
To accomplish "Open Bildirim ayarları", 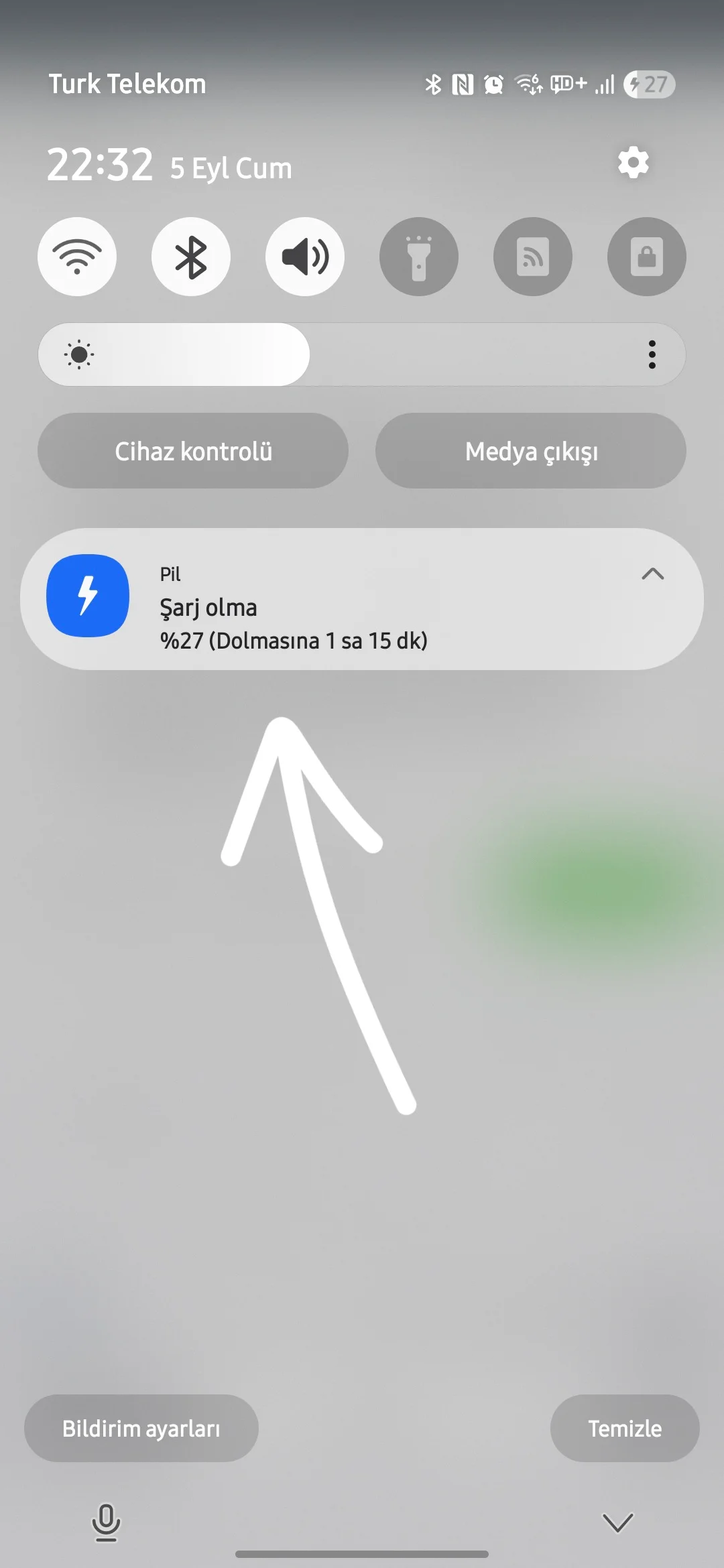I will (141, 1428).
